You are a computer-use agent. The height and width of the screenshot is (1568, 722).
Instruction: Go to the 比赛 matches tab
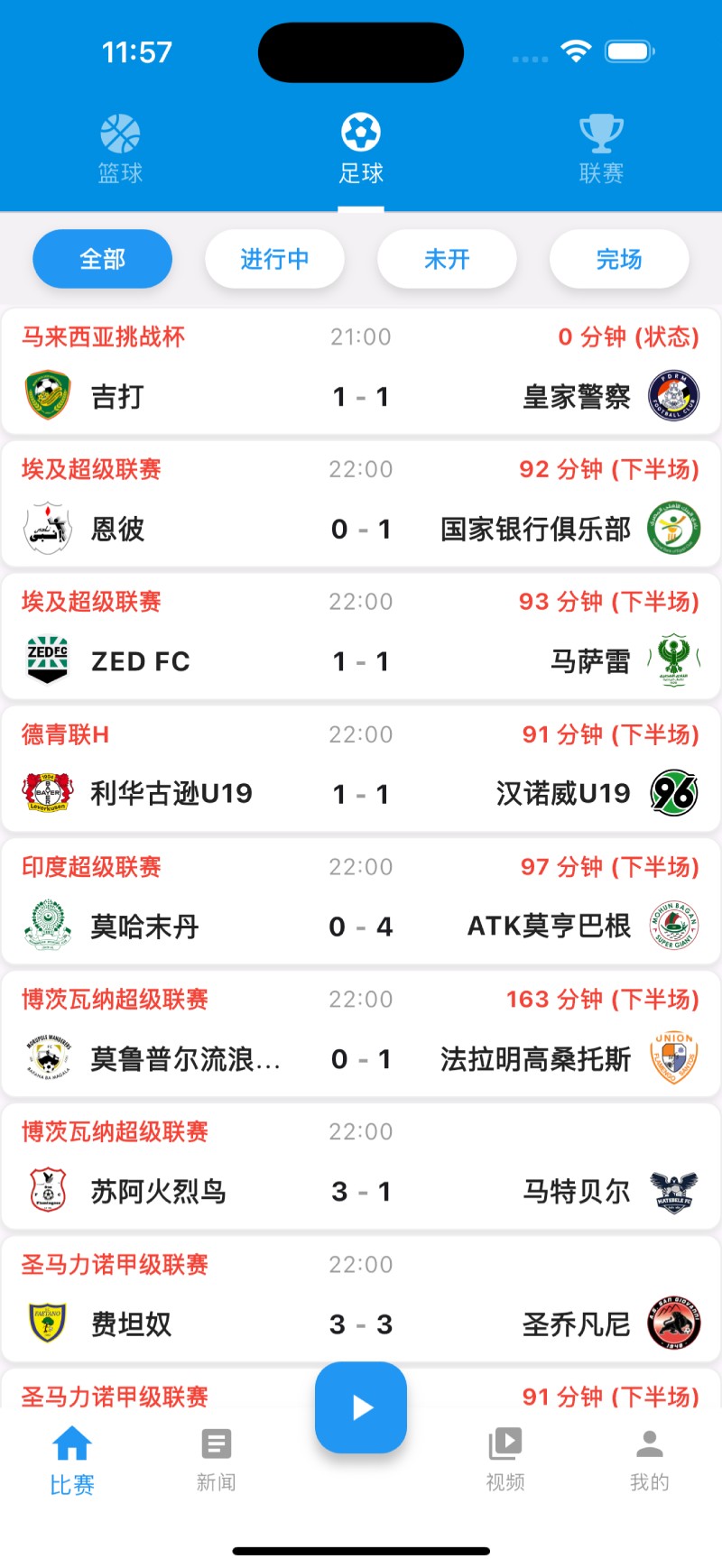(72, 1460)
